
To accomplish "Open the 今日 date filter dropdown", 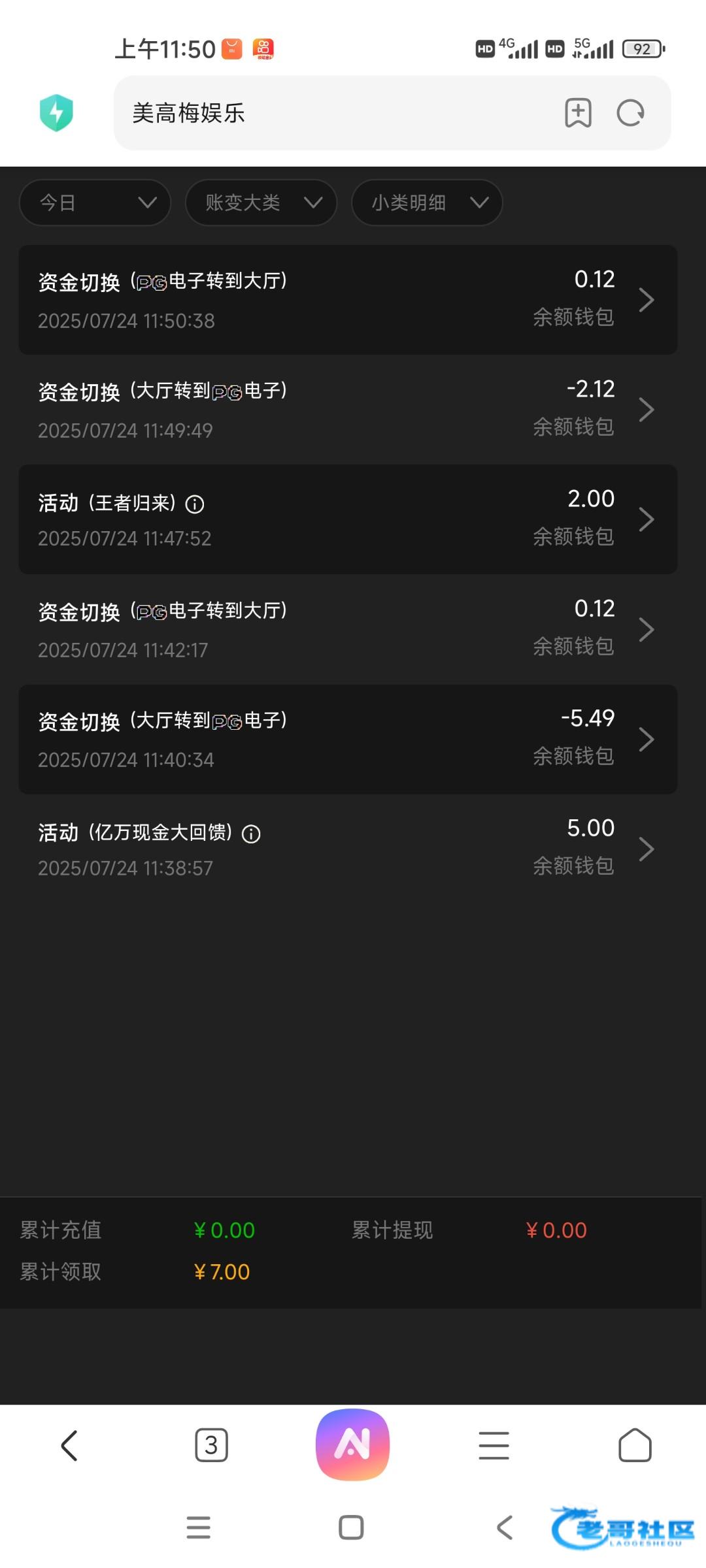I will tap(95, 203).
